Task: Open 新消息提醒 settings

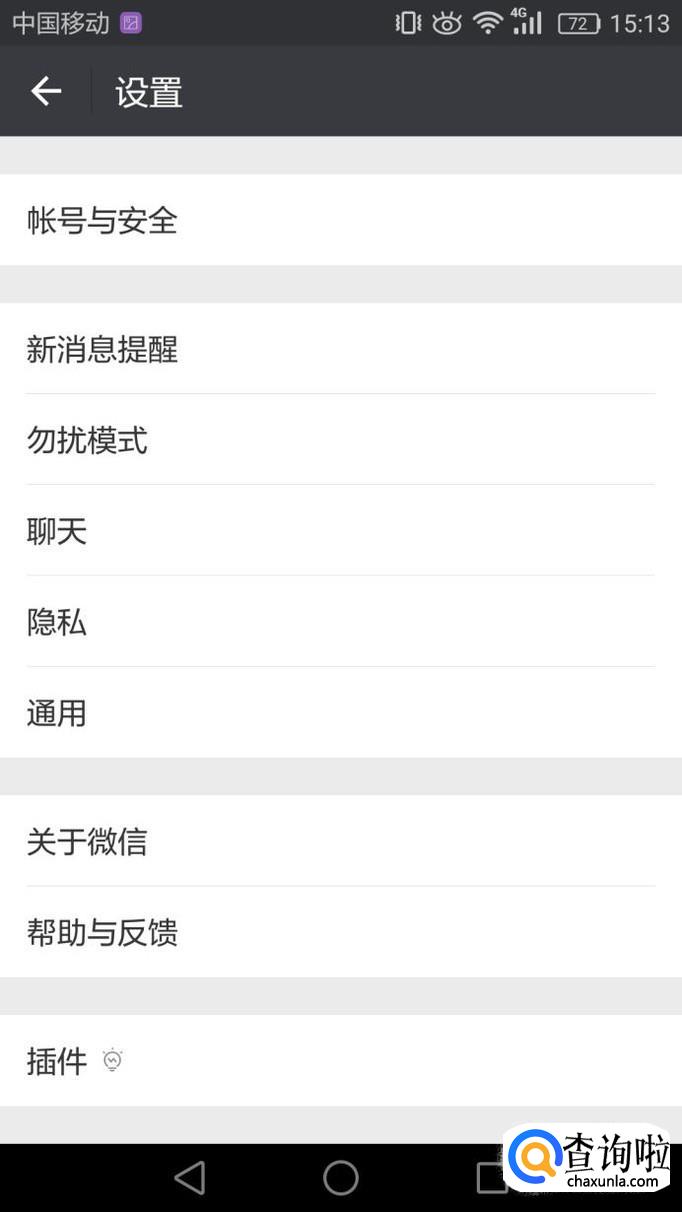Action: (340, 349)
